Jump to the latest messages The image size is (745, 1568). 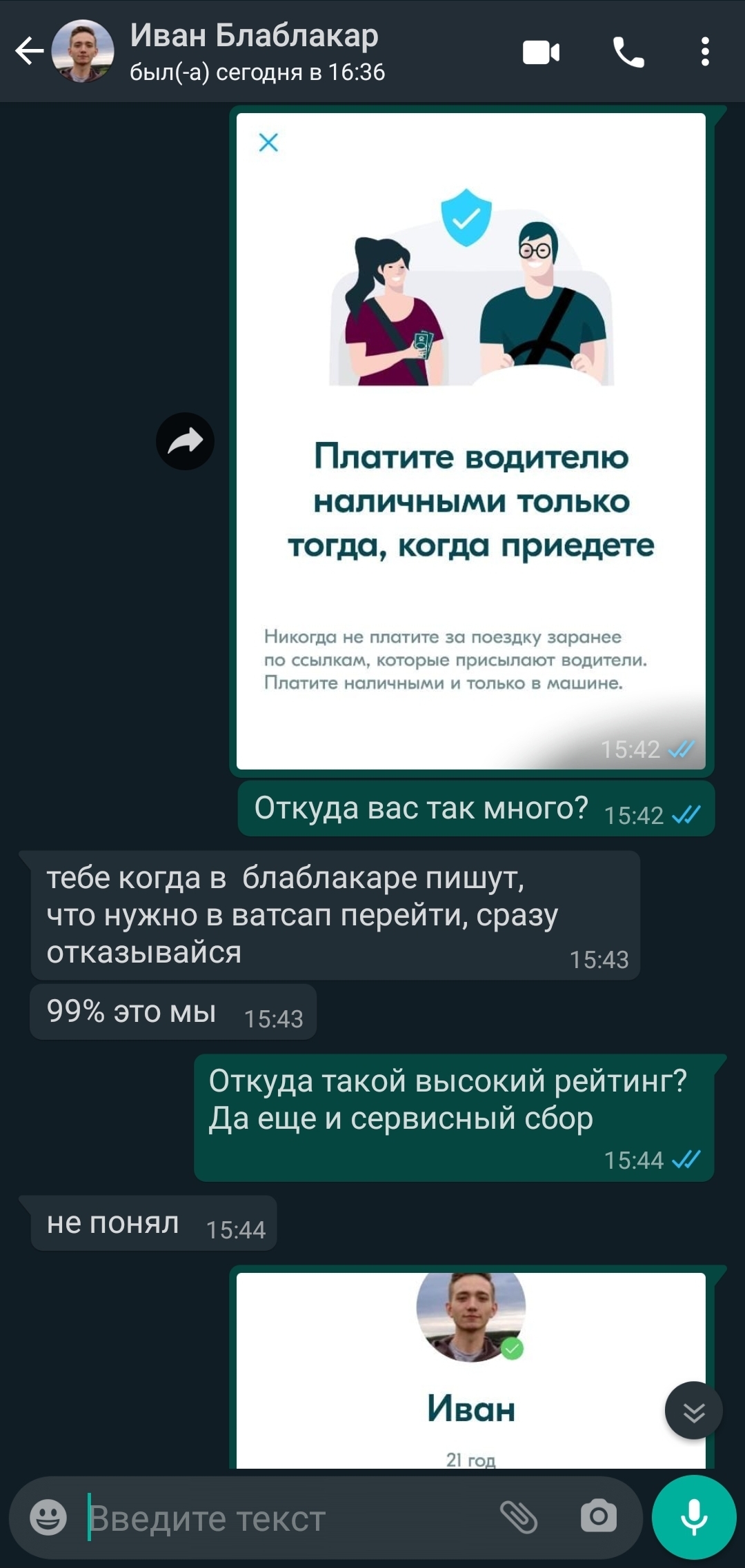tap(693, 1410)
